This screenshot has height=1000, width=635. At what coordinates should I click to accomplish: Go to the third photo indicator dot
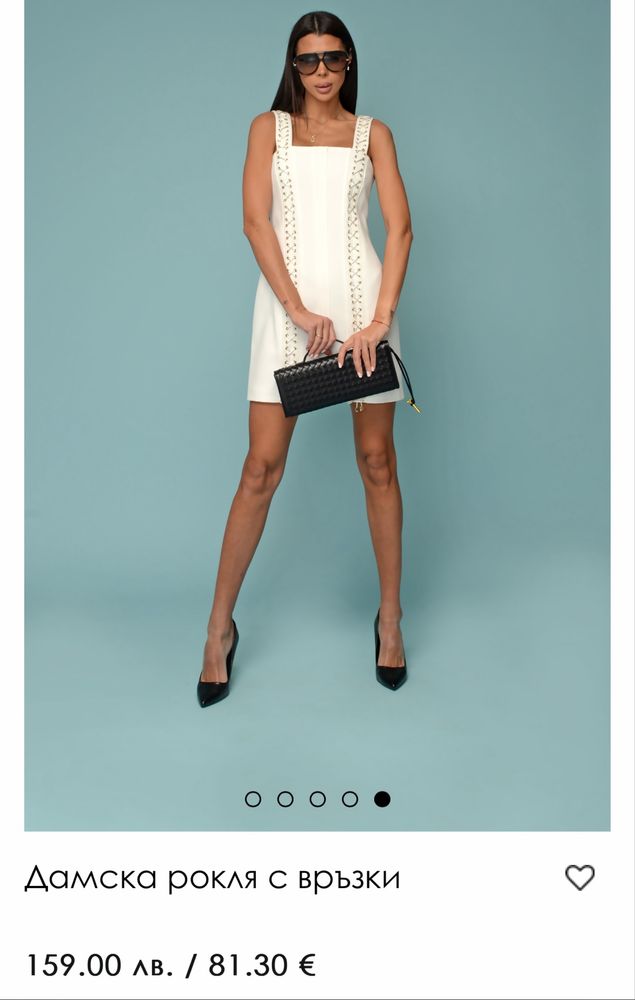[x=317, y=799]
